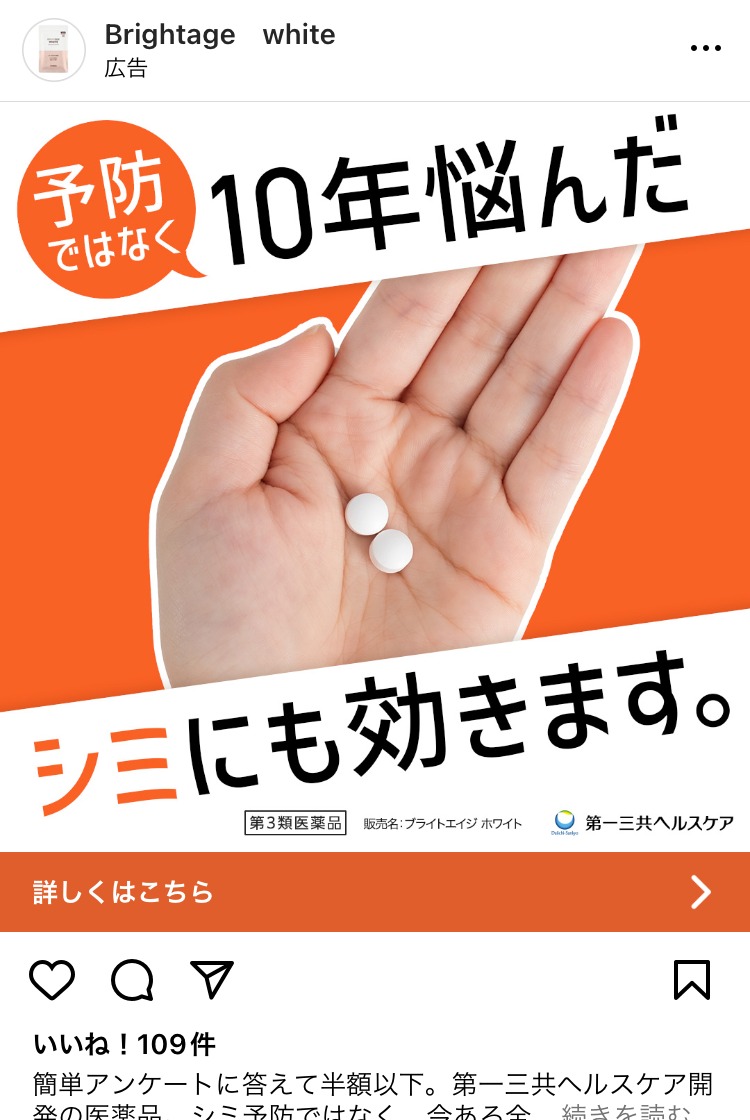Share the post via paper plane icon
This screenshot has height=1120, width=750.
tap(212, 980)
